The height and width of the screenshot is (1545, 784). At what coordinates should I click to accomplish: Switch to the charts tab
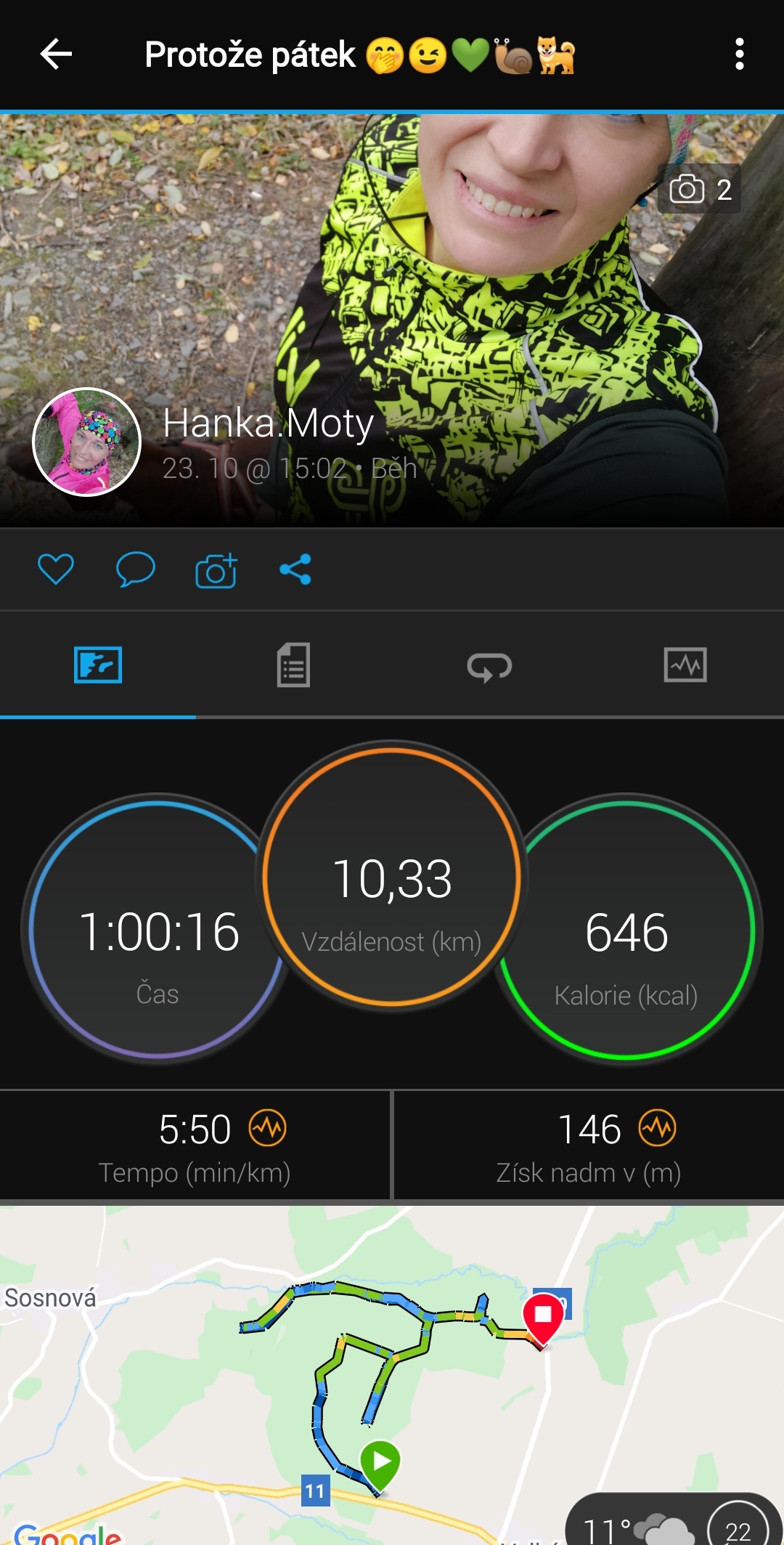click(686, 665)
